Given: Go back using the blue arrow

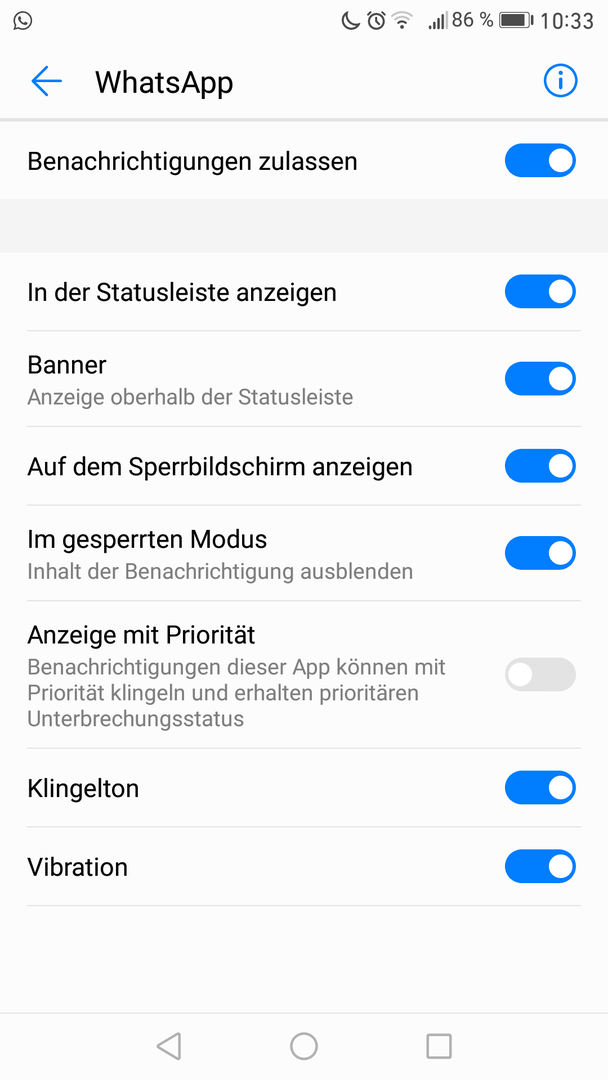Looking at the screenshot, I should point(46,81).
